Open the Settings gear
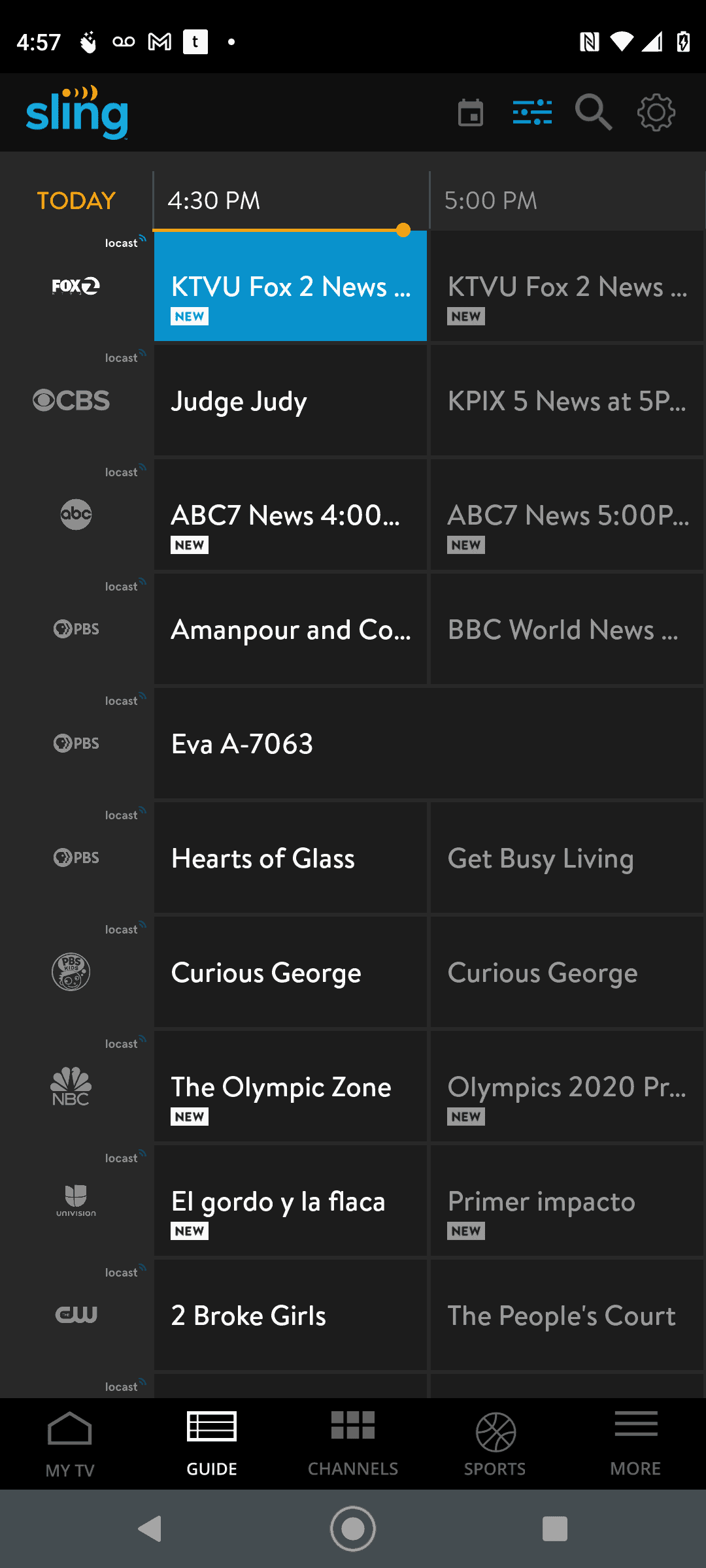The width and height of the screenshot is (706, 1568). [654, 112]
